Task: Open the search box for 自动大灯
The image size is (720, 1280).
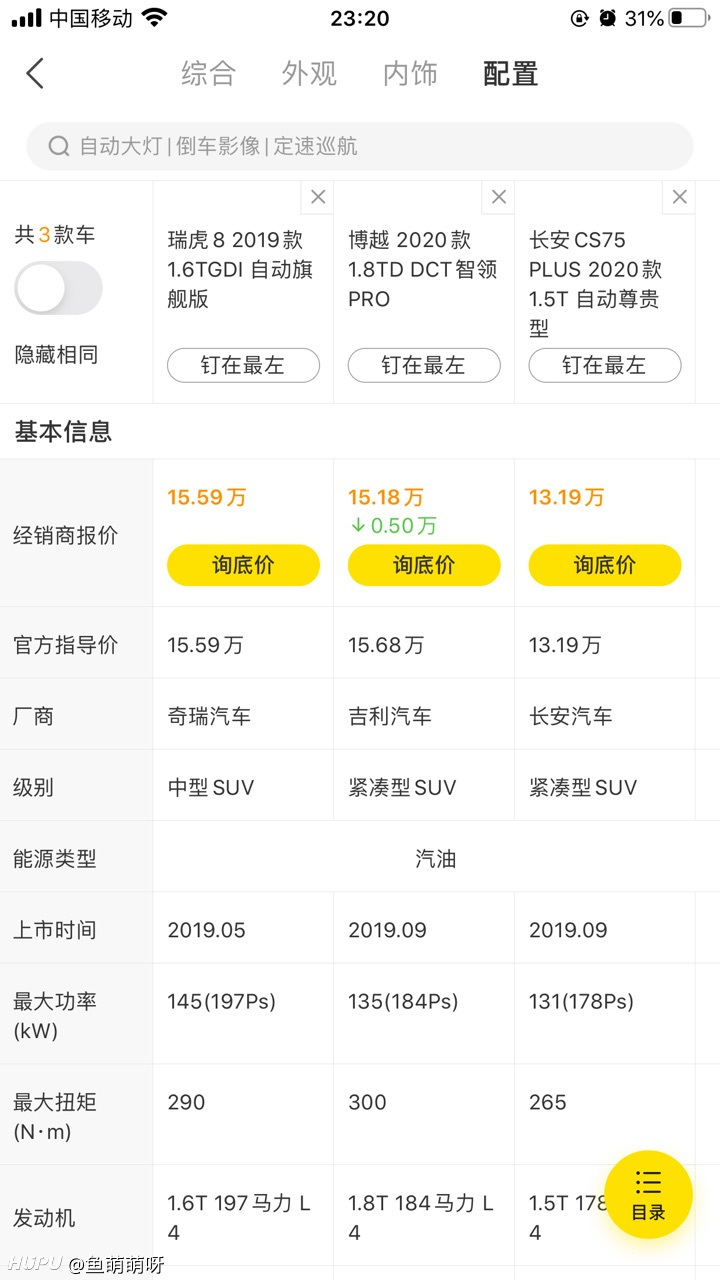Action: [360, 146]
